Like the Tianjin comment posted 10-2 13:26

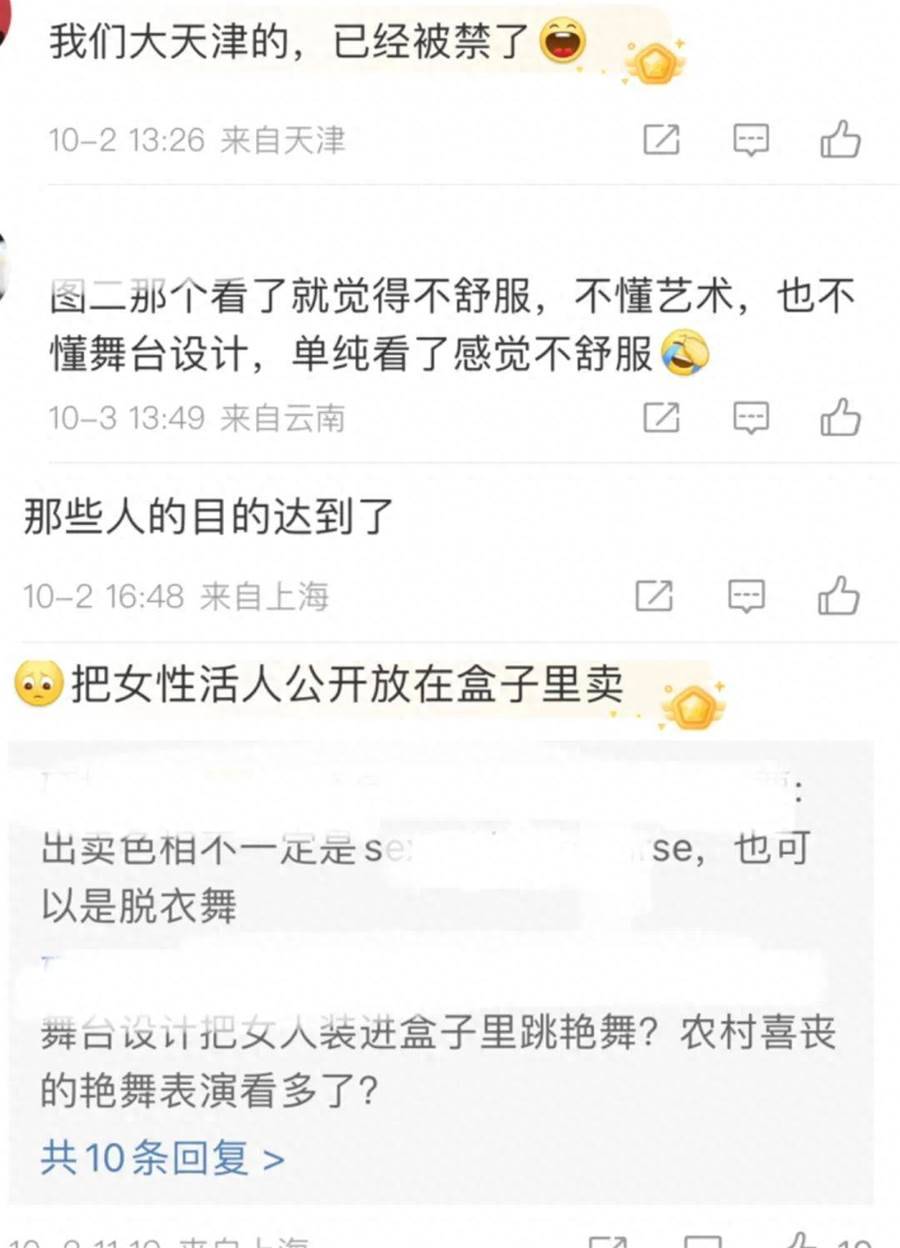(x=840, y=140)
